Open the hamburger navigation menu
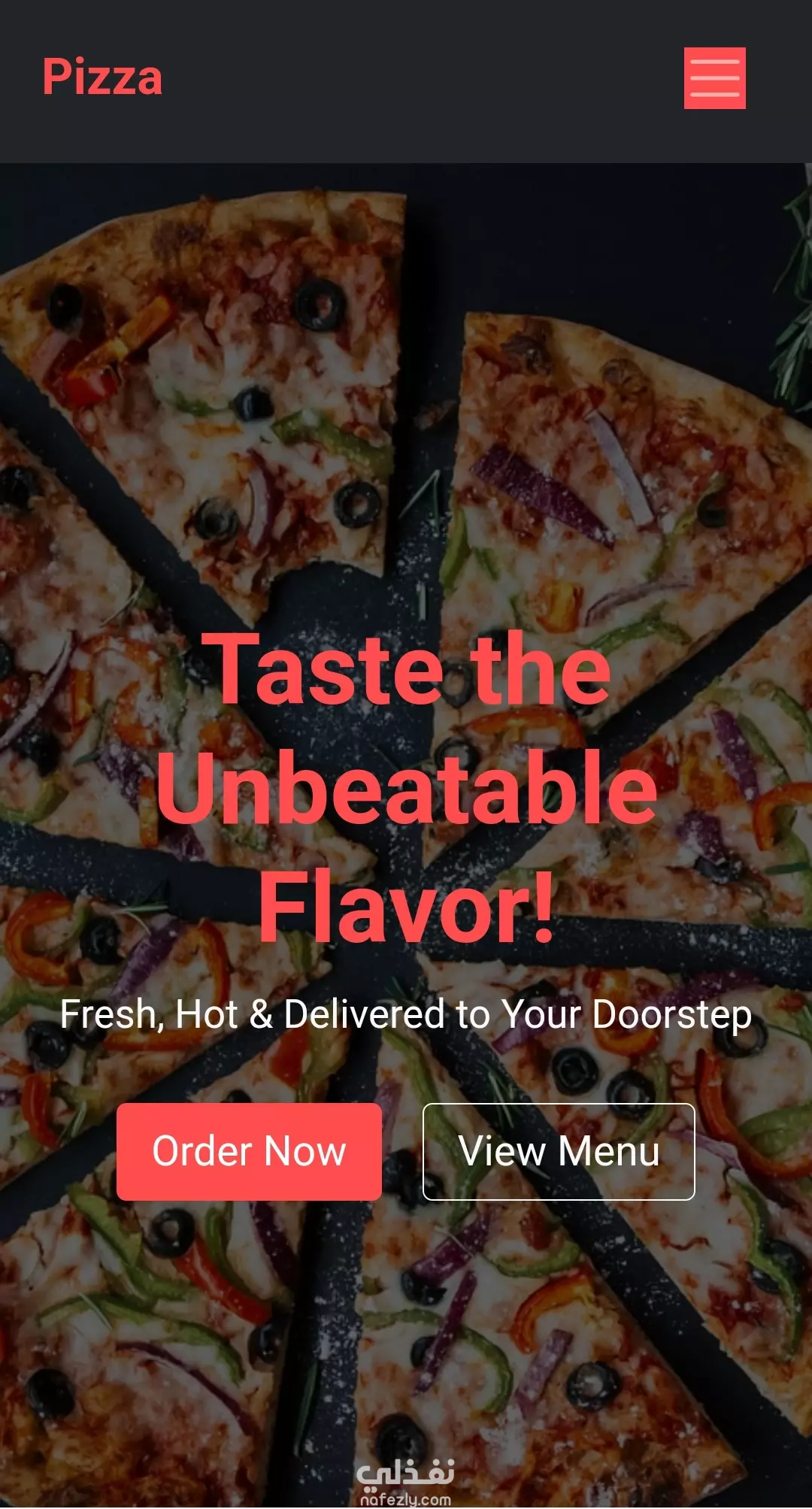812x1509 pixels. click(x=714, y=78)
